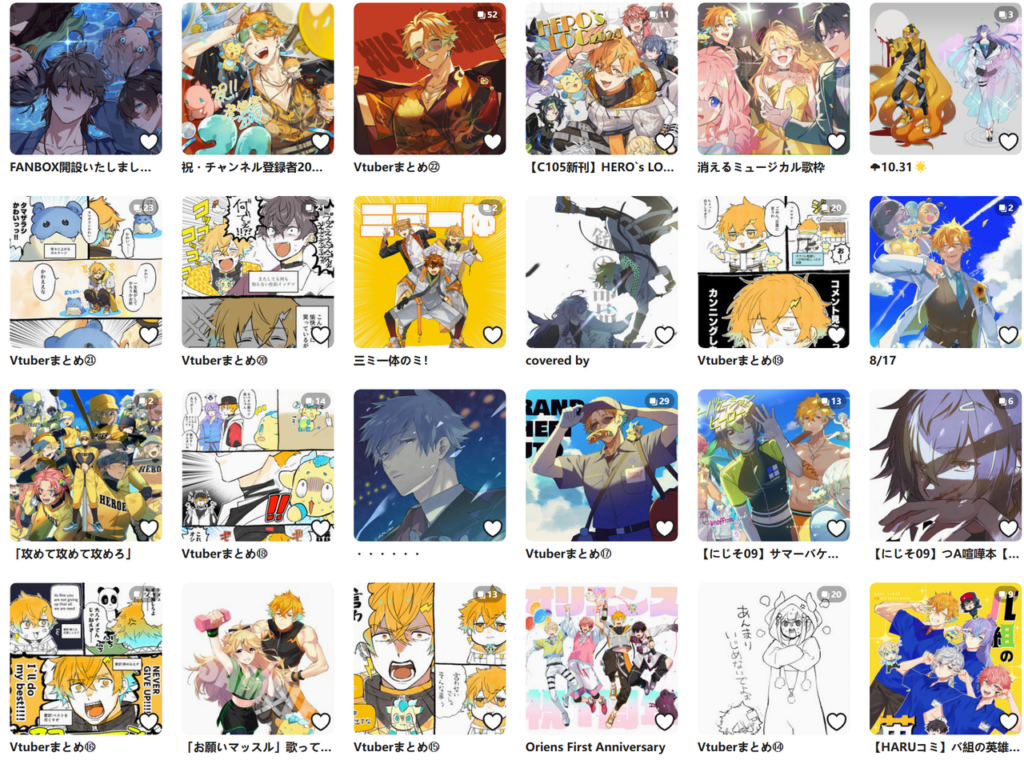This screenshot has height=760, width=1024.
Task: Open Oriens First Anniversary artwork
Action: tap(601, 658)
